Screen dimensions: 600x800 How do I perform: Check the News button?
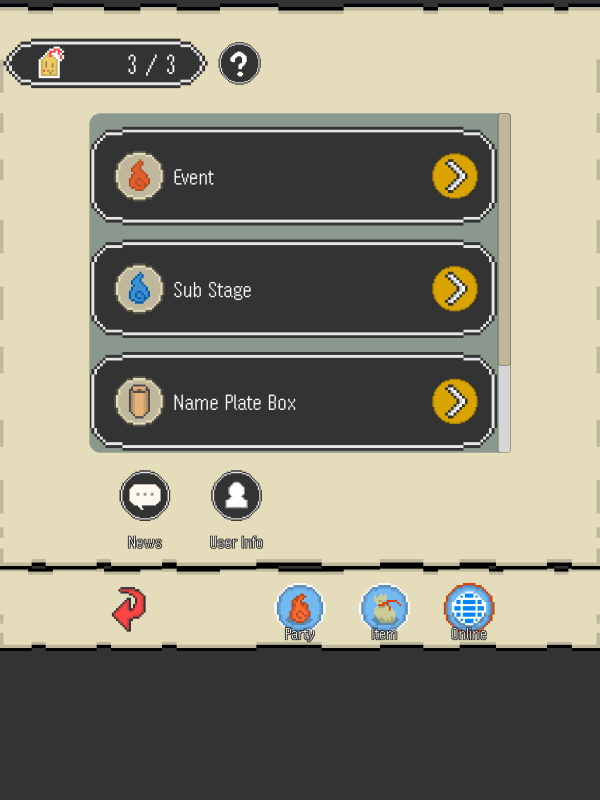coord(145,497)
